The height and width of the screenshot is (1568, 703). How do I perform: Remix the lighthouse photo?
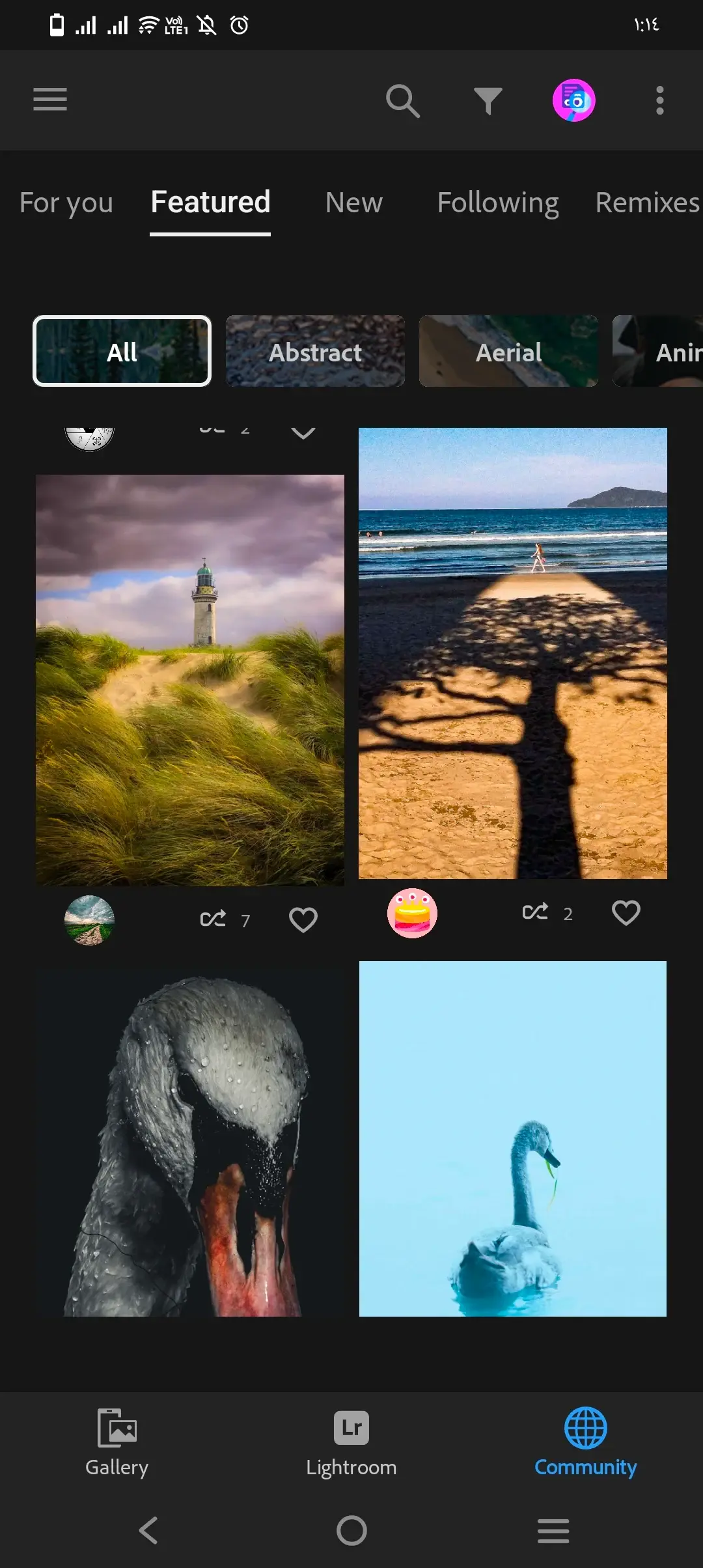[214, 919]
